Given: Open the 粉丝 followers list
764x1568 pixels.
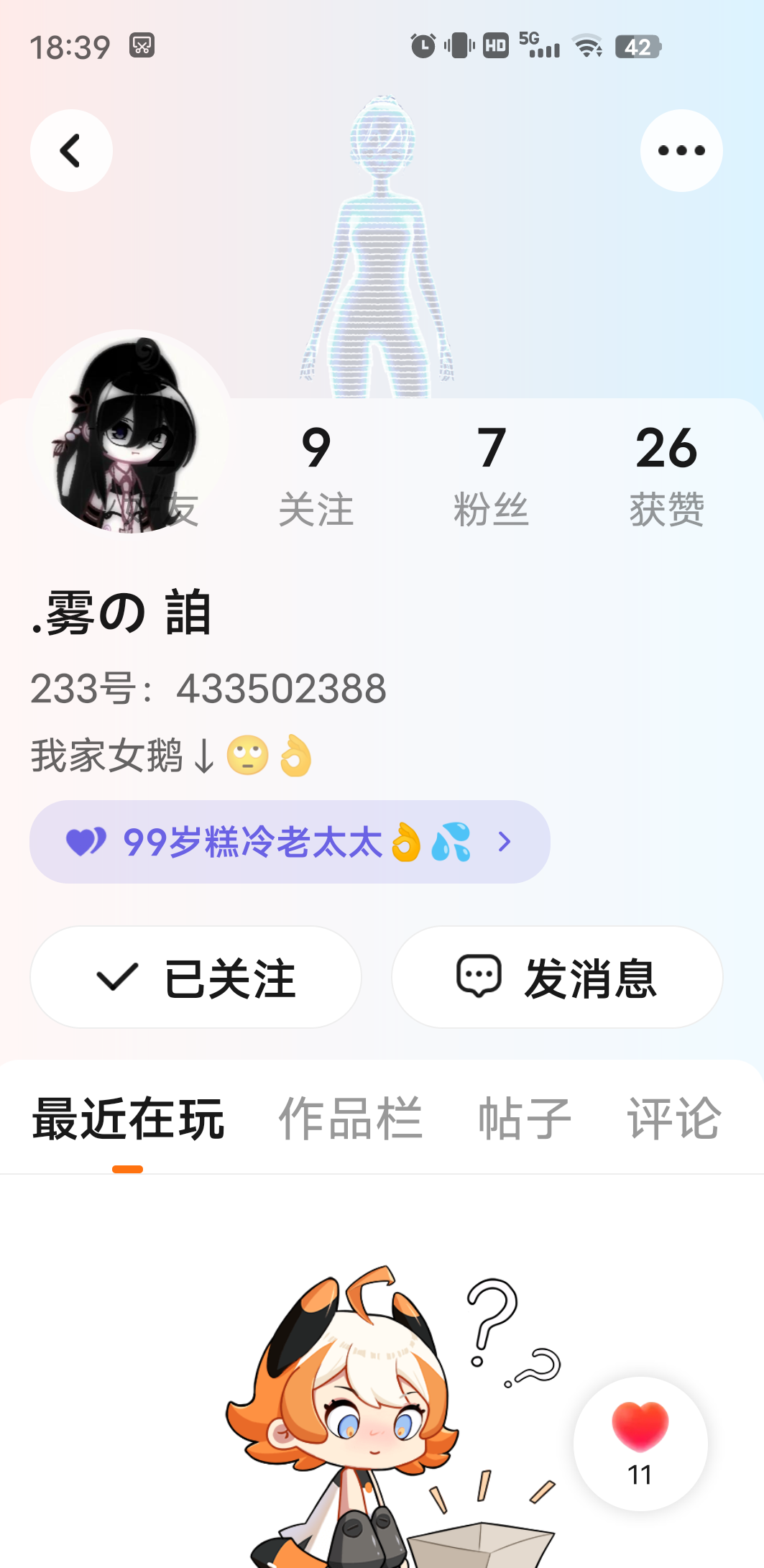Looking at the screenshot, I should point(492,474).
